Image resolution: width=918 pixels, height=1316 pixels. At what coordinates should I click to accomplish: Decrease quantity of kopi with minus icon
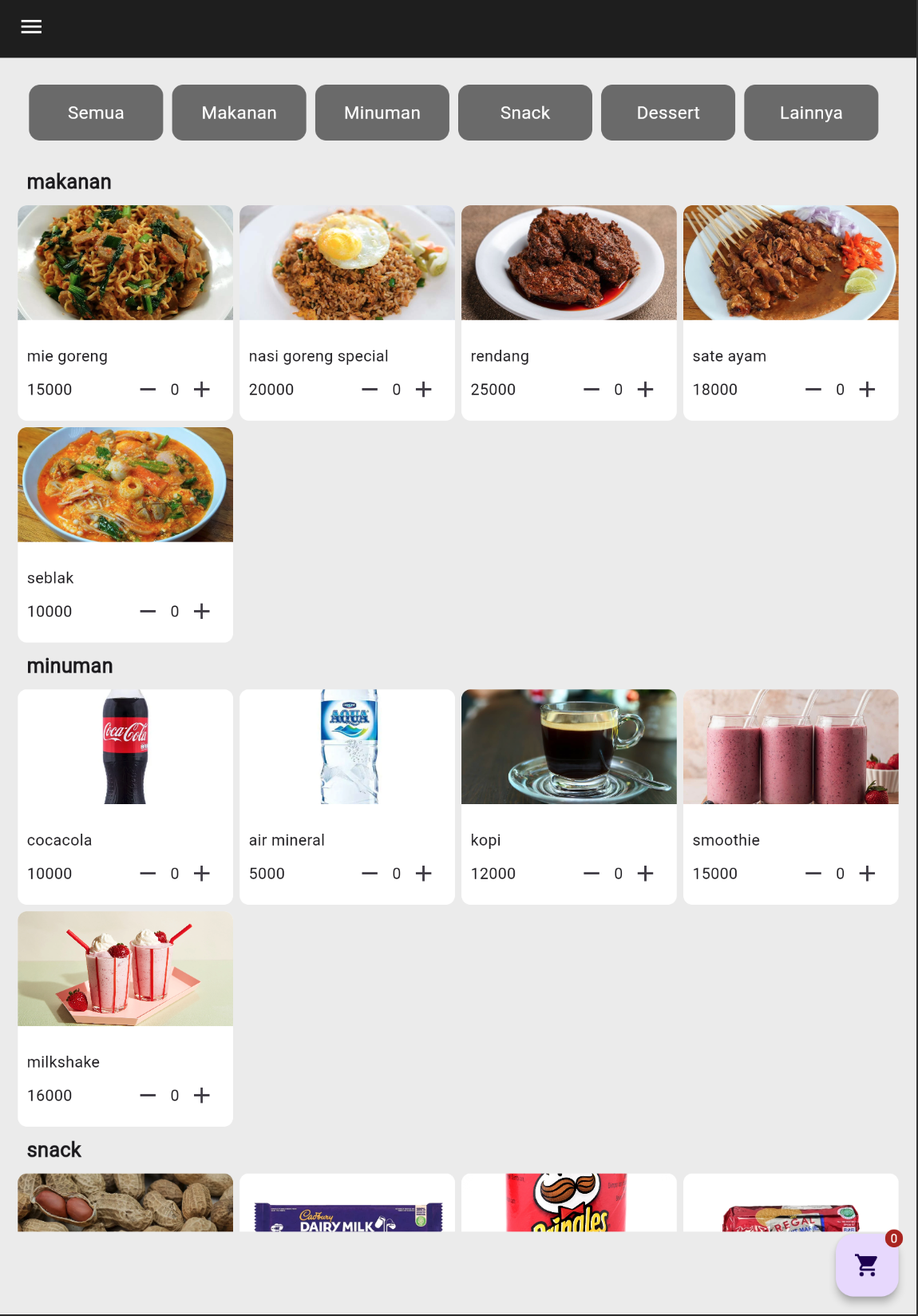pos(591,873)
